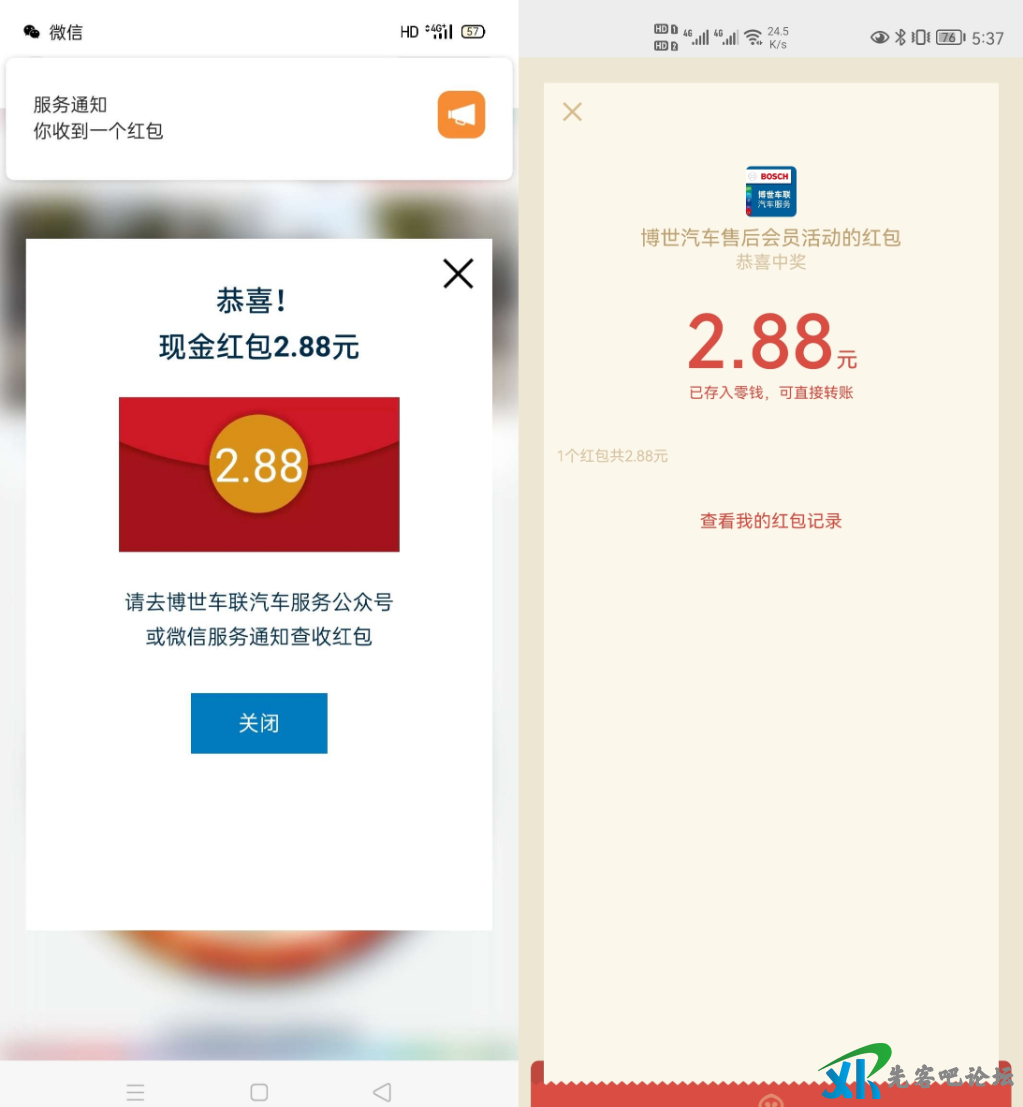Open the 服务通知 red packet notification
The height and width of the screenshot is (1107, 1023).
(259, 118)
